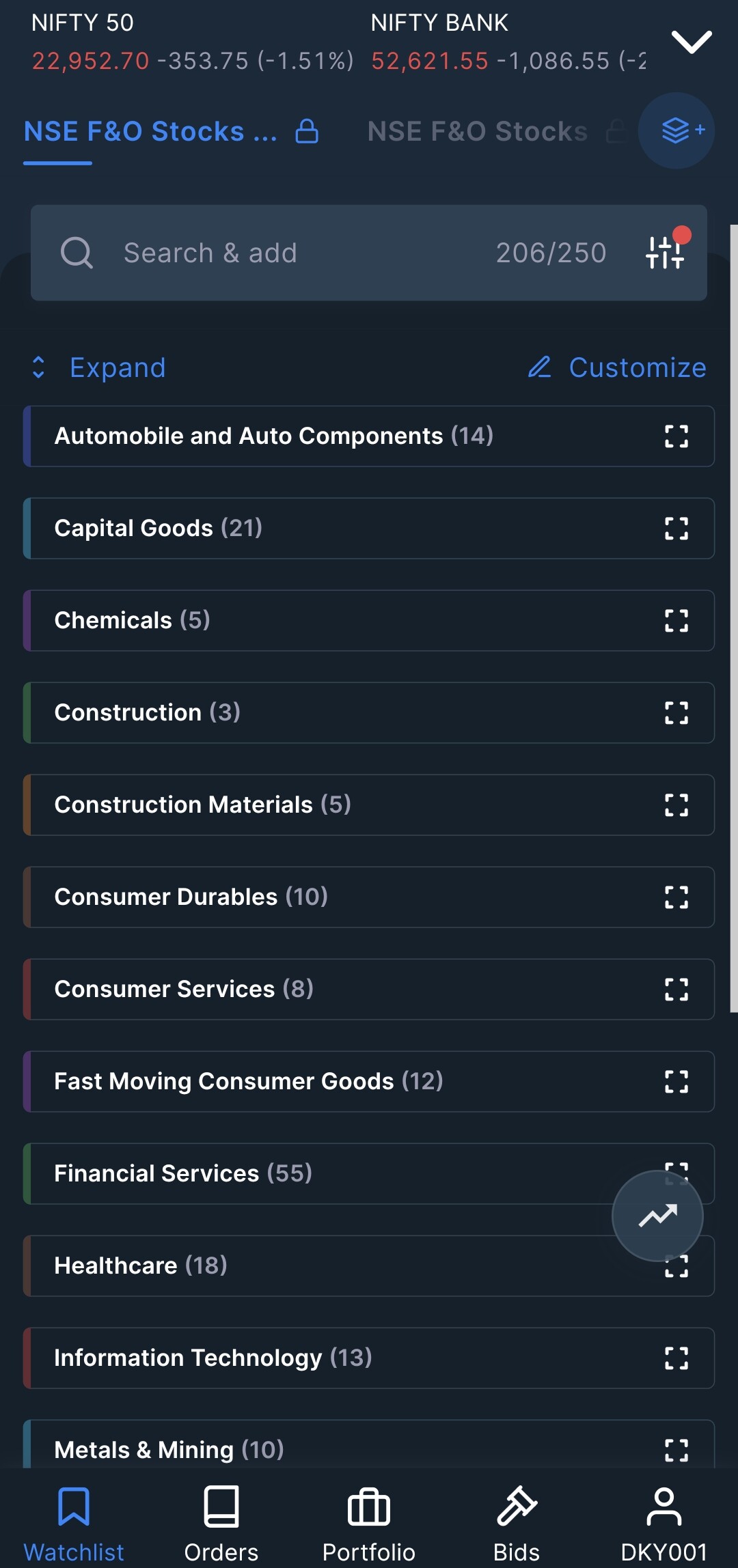Open the floating trending chart button

click(657, 1216)
